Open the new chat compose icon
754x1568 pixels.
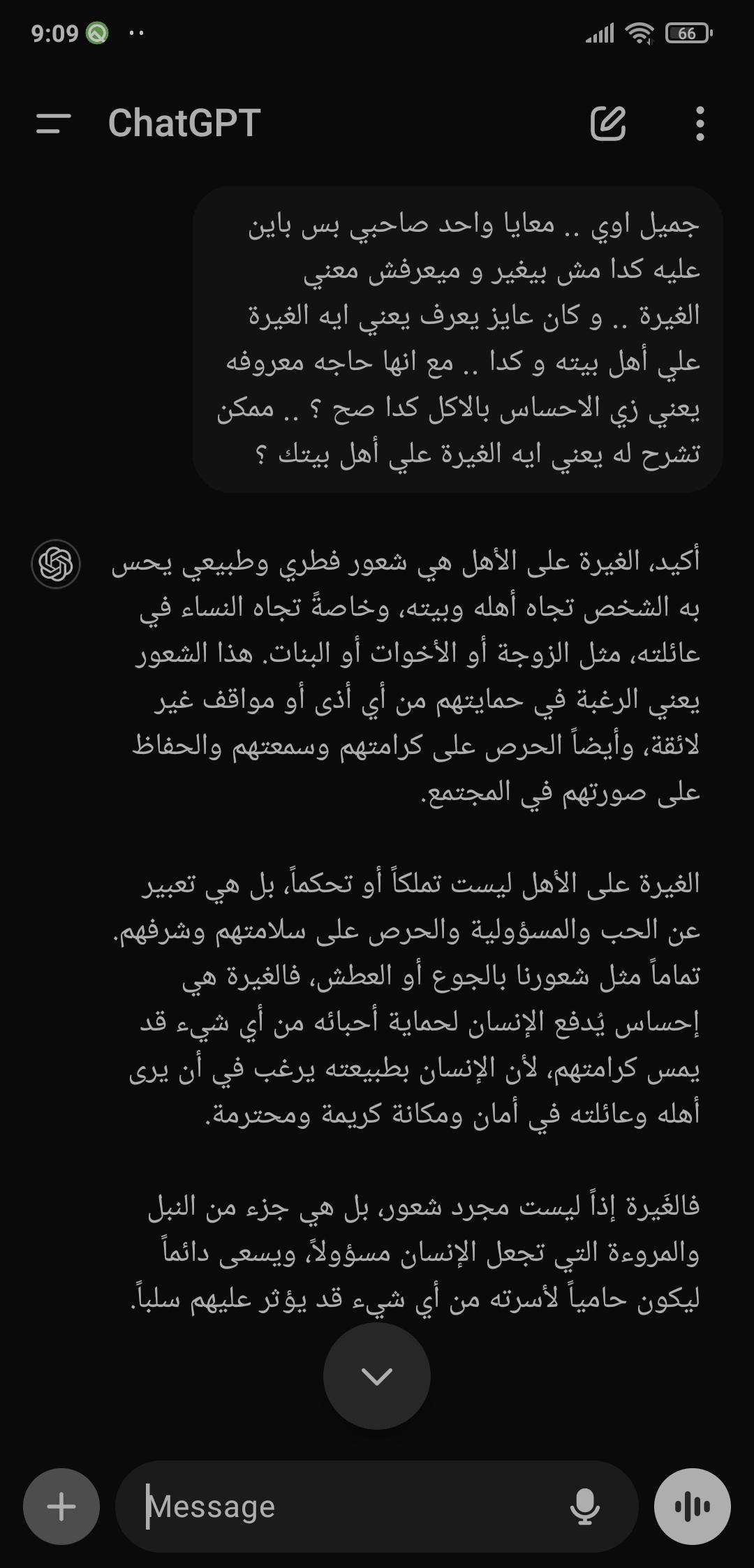(x=609, y=123)
